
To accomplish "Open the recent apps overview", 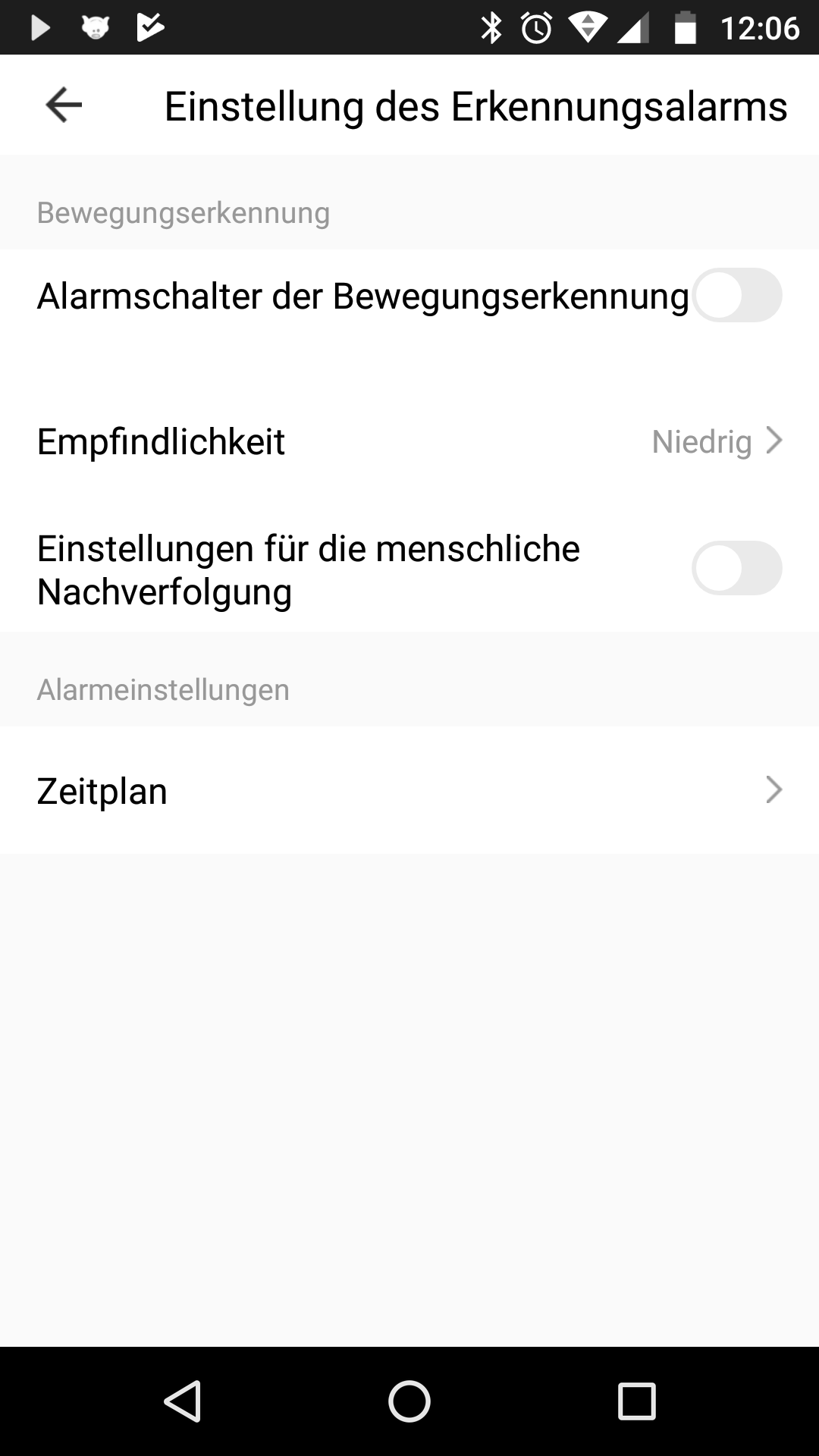I will pos(636,1401).
